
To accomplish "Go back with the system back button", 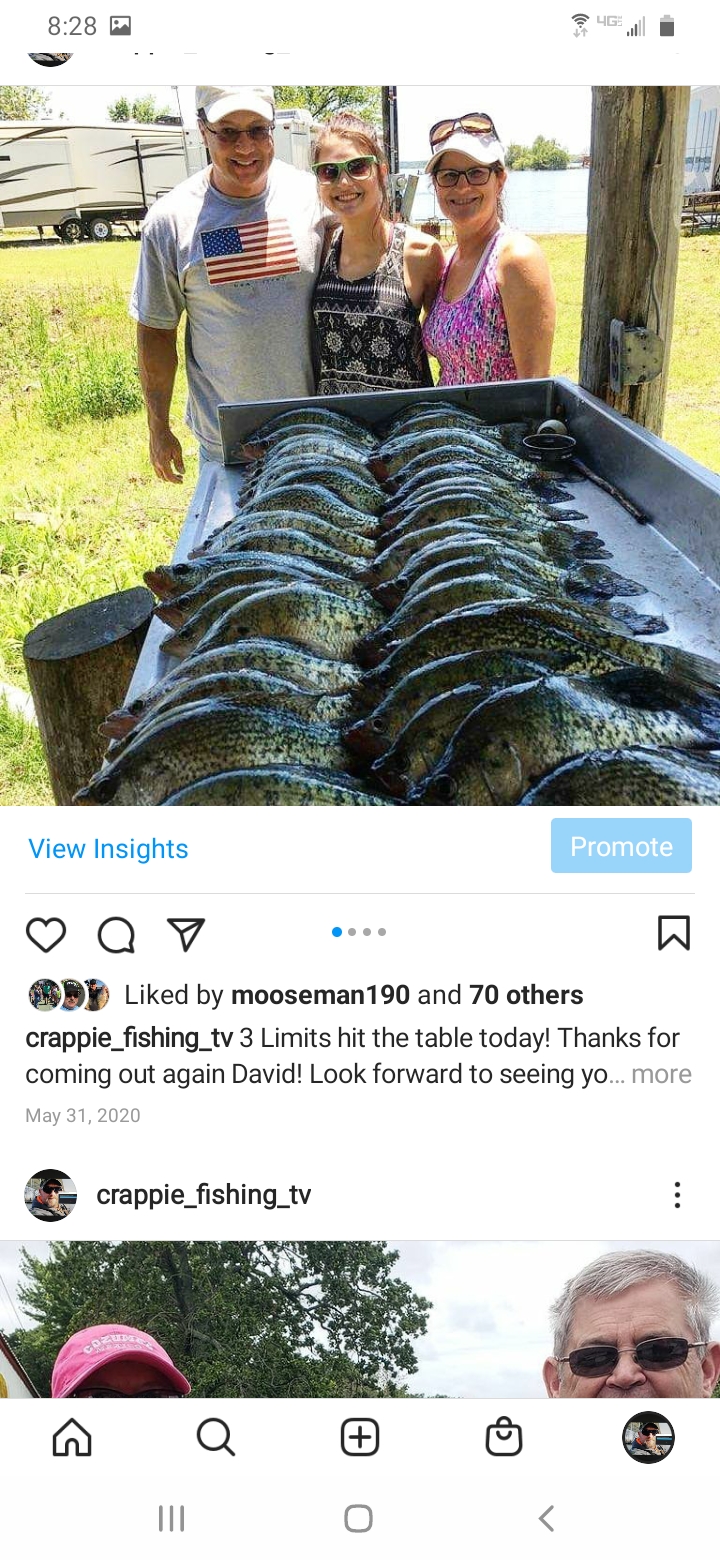I will click(x=546, y=1519).
